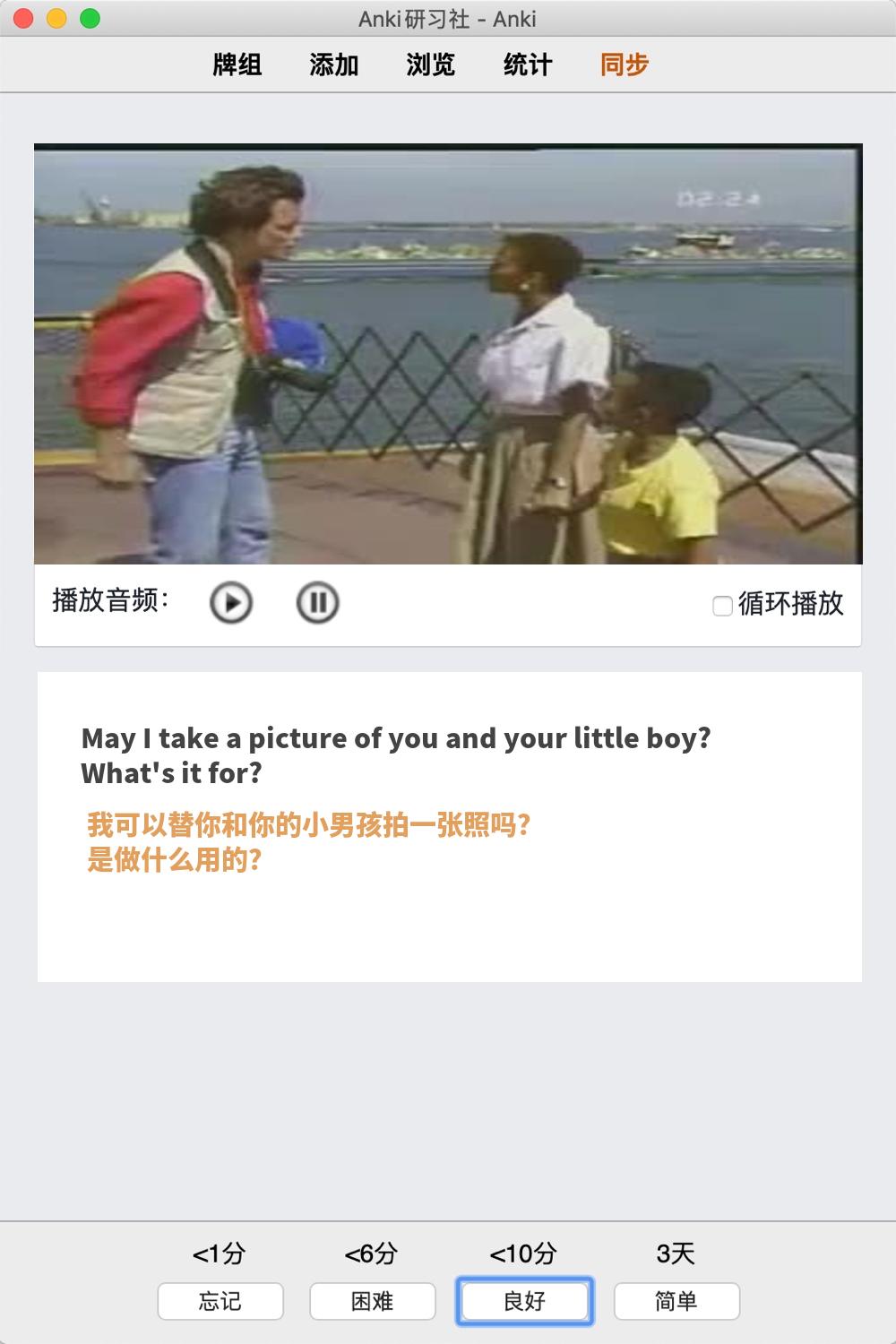Start 同步 sync
Viewport: 896px width, 1344px height.
pyautogui.click(x=625, y=65)
